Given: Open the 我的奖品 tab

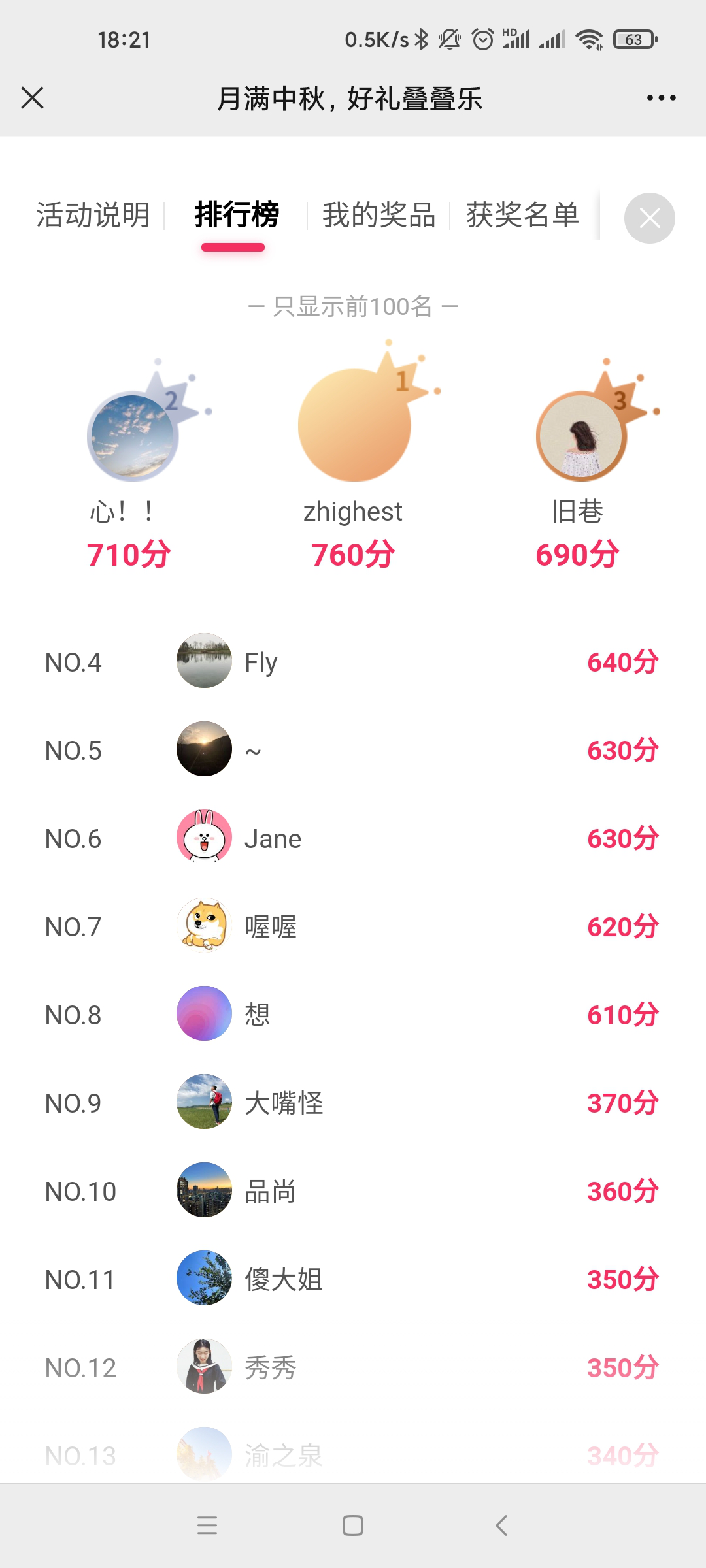Looking at the screenshot, I should click(378, 215).
